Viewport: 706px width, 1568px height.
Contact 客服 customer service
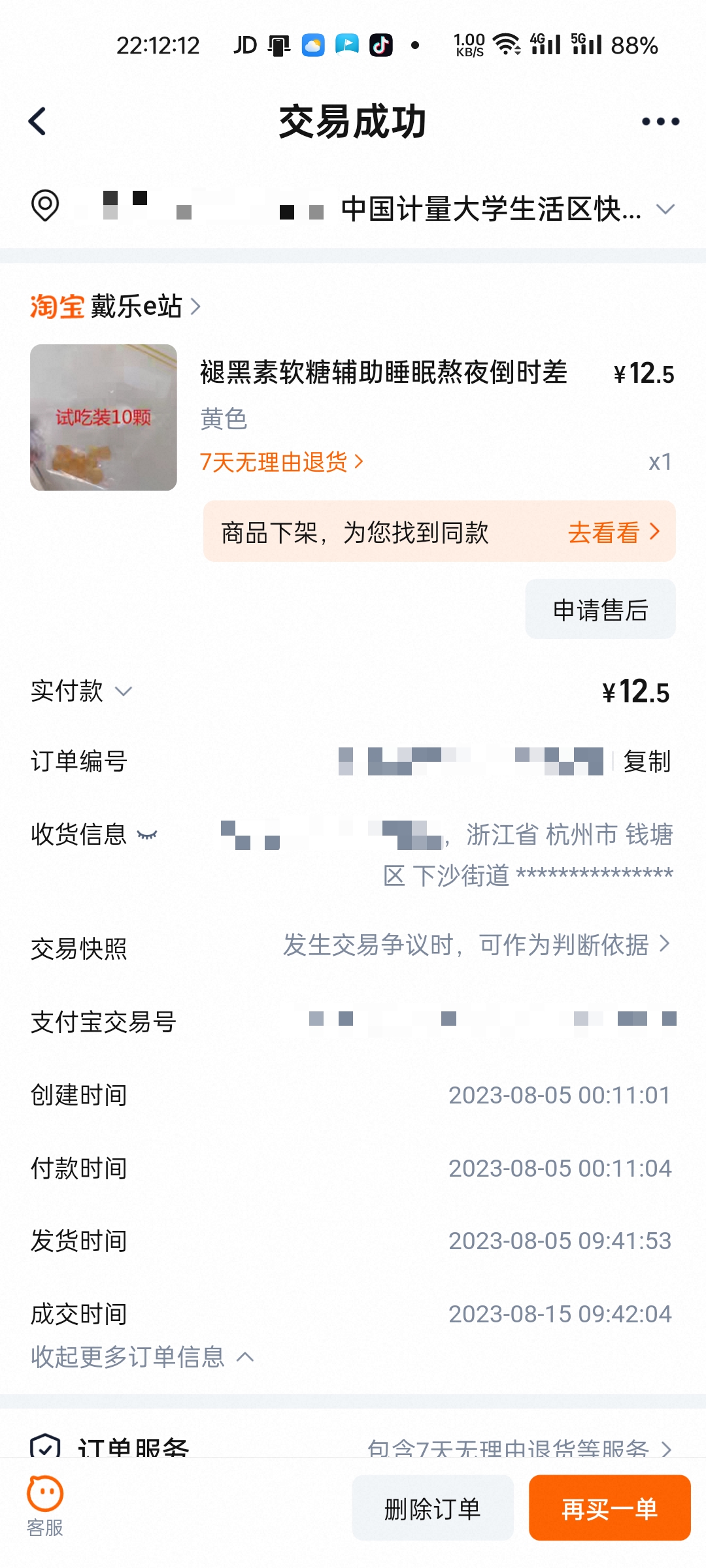(x=45, y=1507)
